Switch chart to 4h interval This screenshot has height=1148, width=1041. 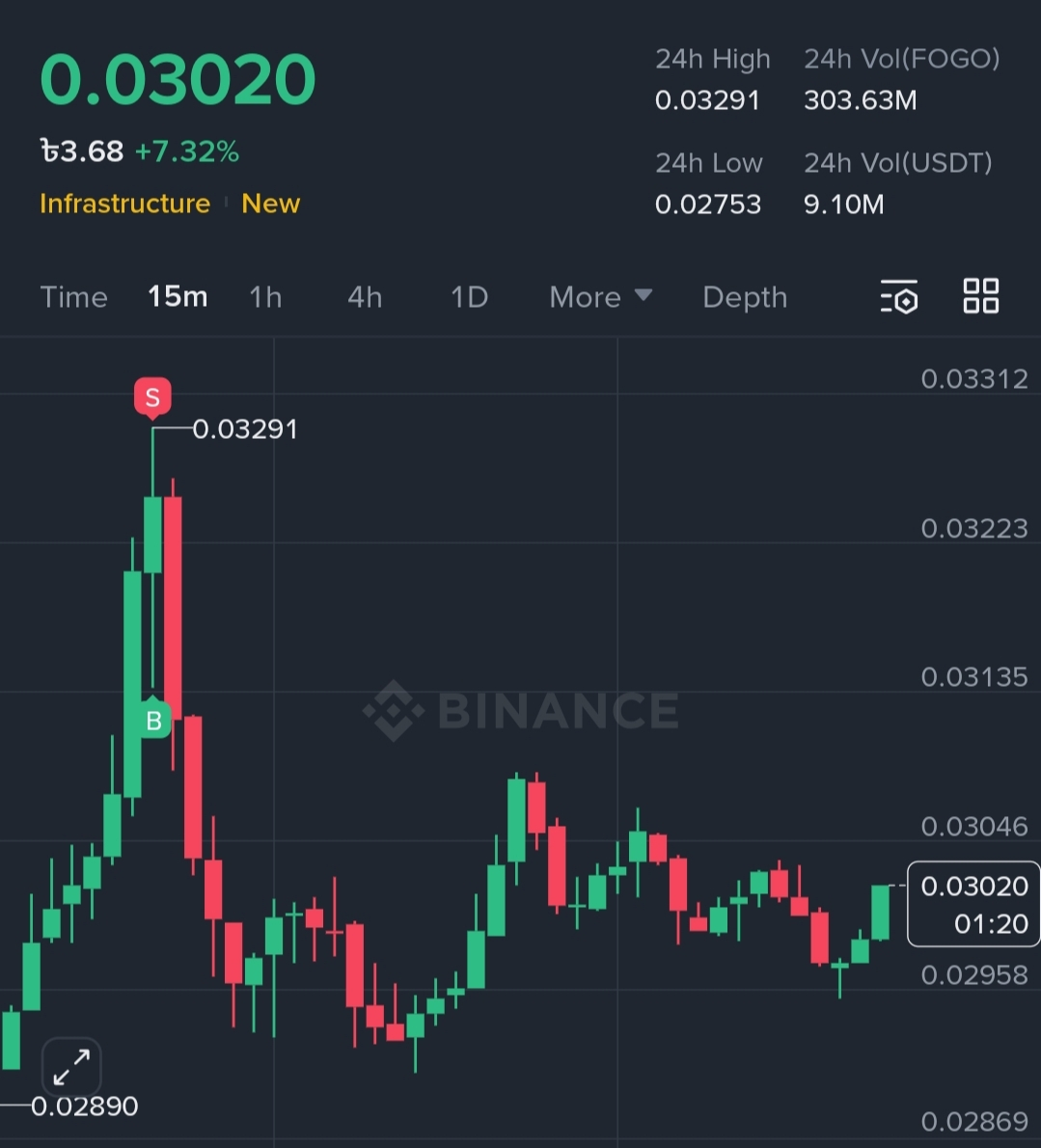point(365,297)
